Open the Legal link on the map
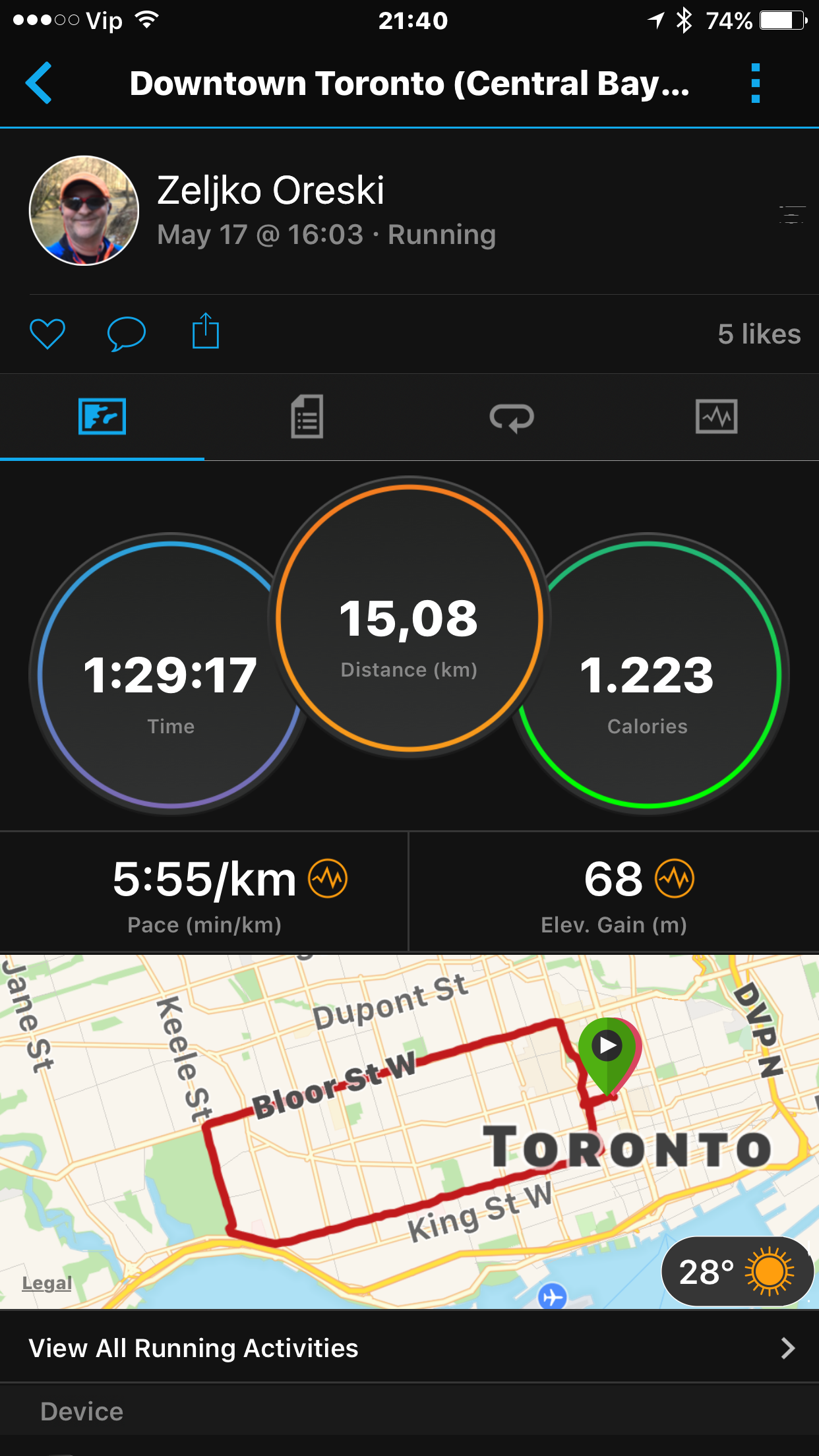Viewport: 819px width, 1456px height. [47, 1283]
